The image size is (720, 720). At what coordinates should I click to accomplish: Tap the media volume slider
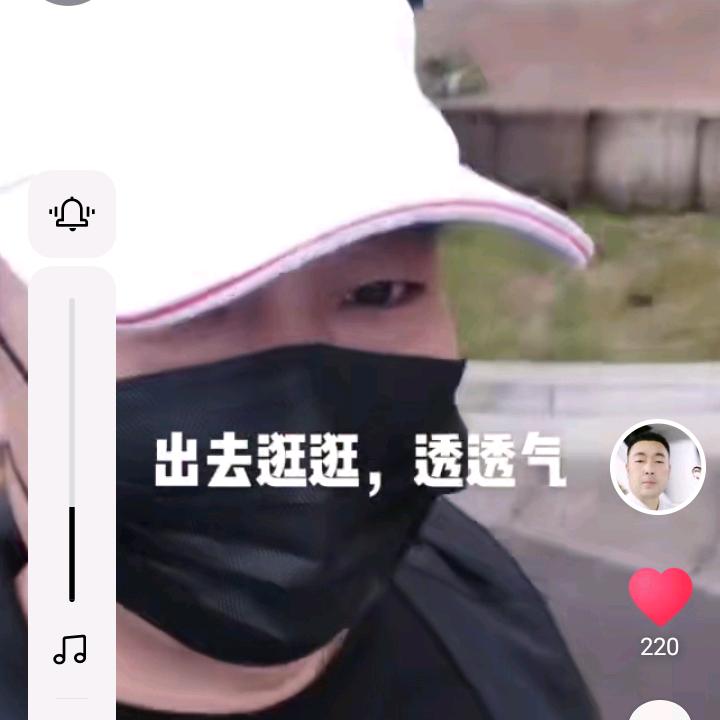72,450
